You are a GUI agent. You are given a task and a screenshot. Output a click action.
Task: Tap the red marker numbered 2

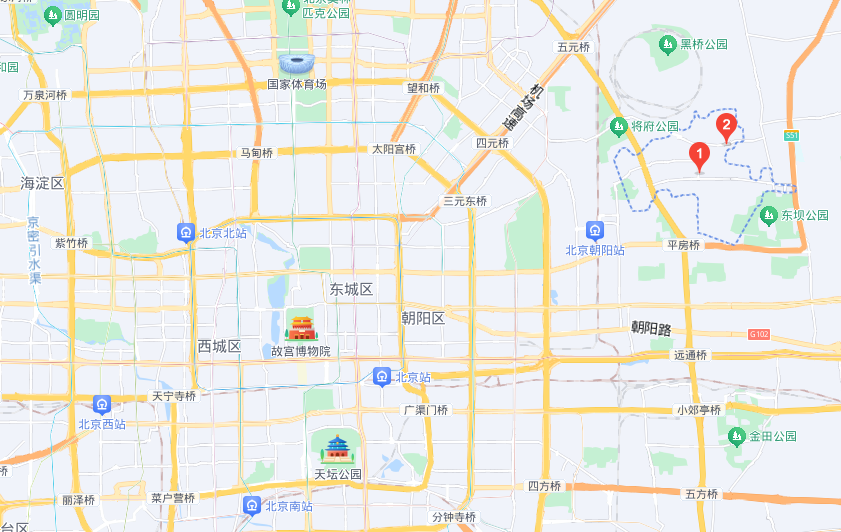tap(727, 127)
